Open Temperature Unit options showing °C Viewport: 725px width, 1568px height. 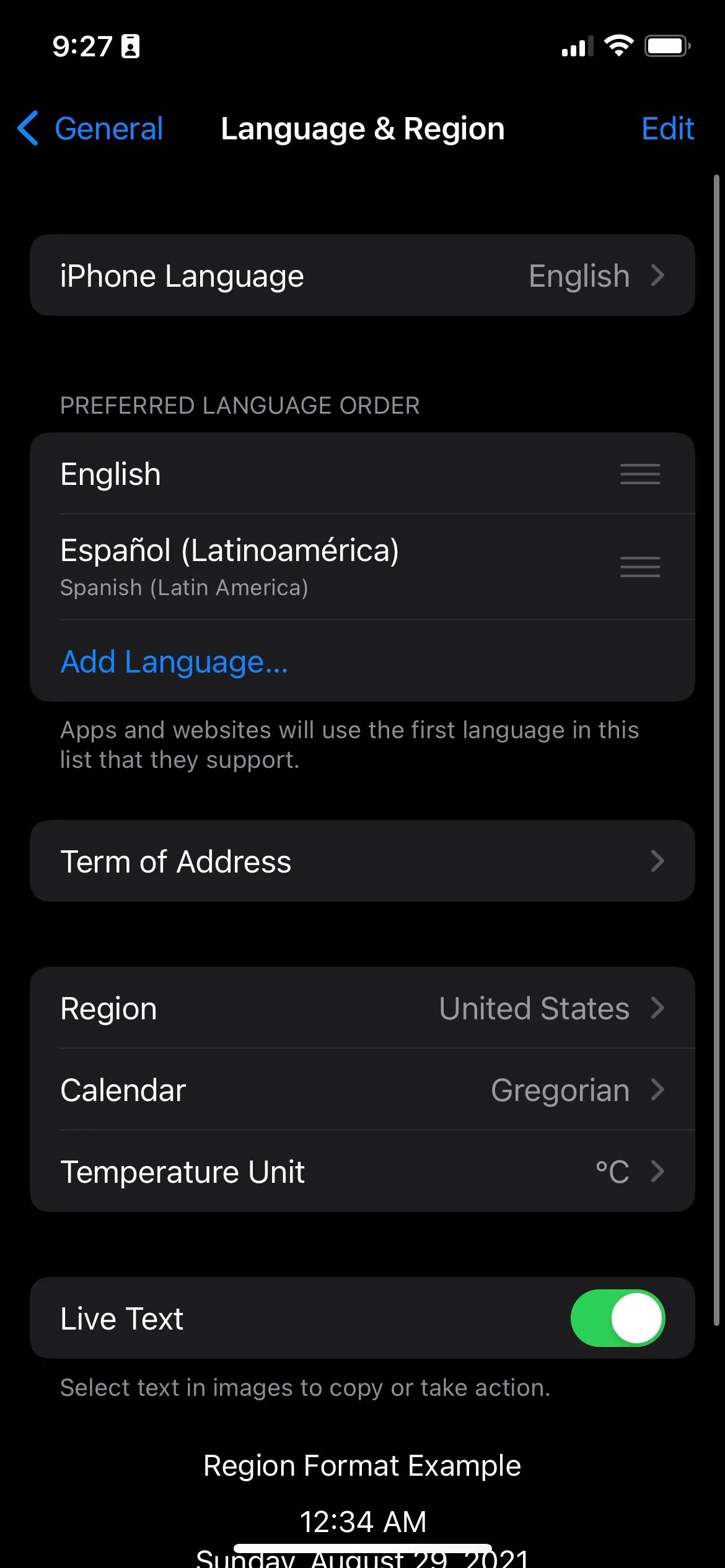pyautogui.click(x=362, y=1171)
